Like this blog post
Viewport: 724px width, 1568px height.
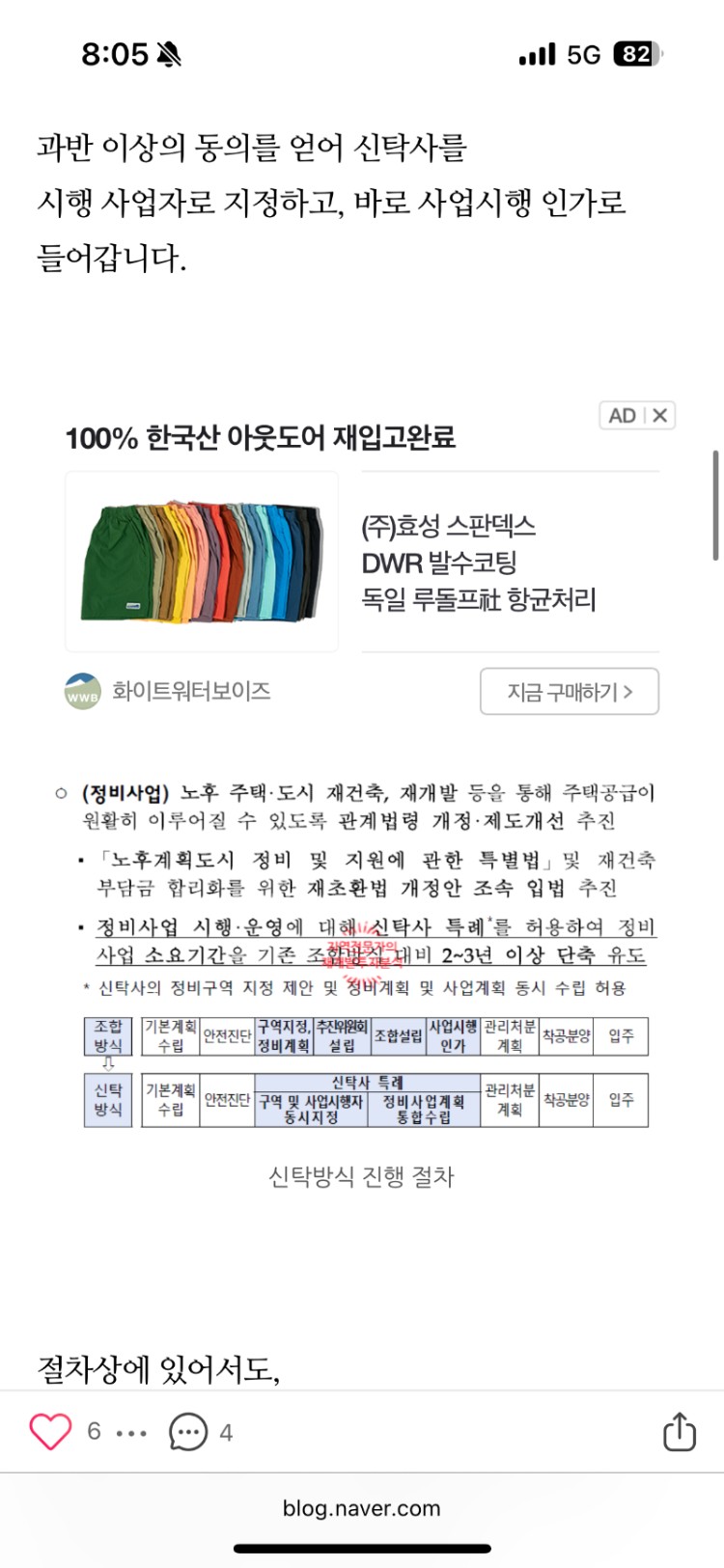tap(50, 1431)
